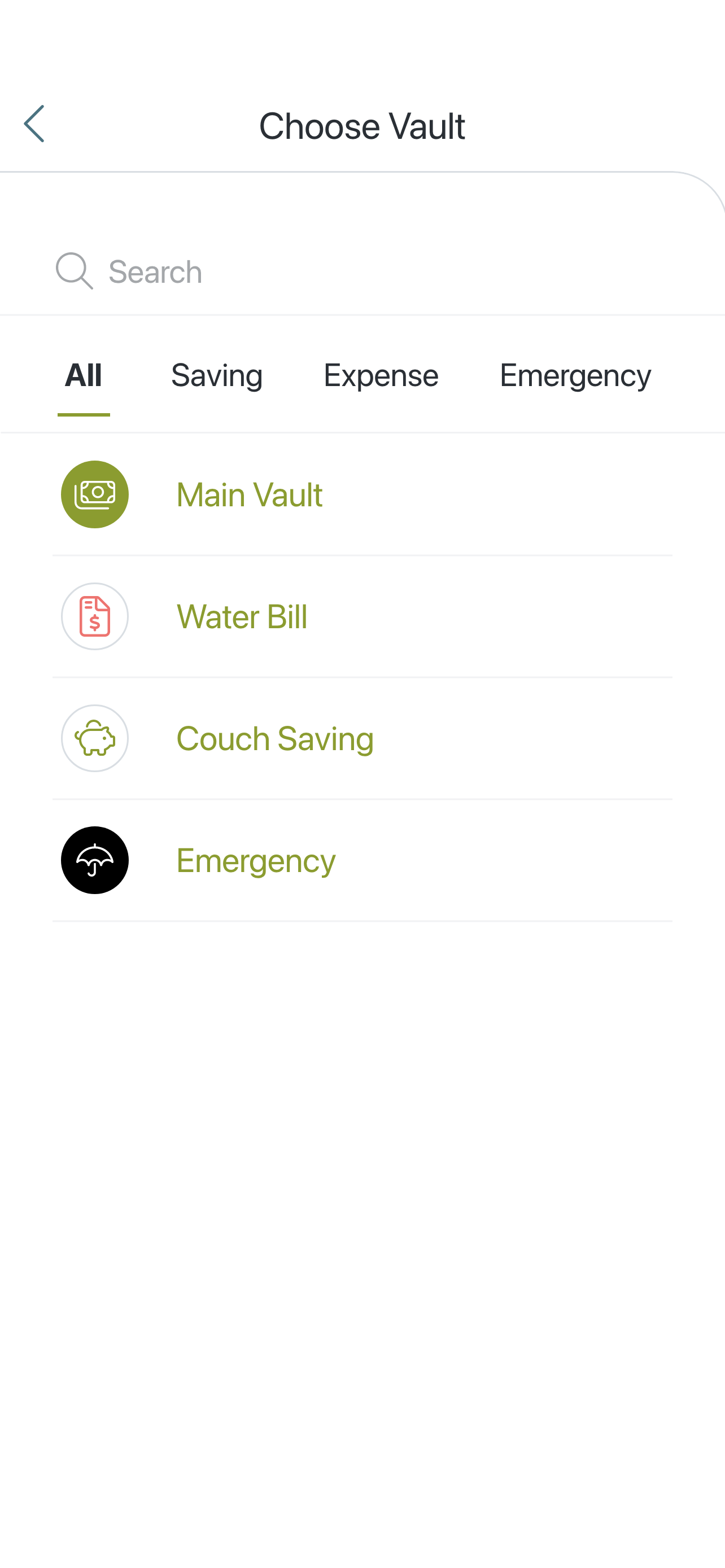Choose Main Vault
Image resolution: width=725 pixels, height=1568 pixels.
point(362,494)
